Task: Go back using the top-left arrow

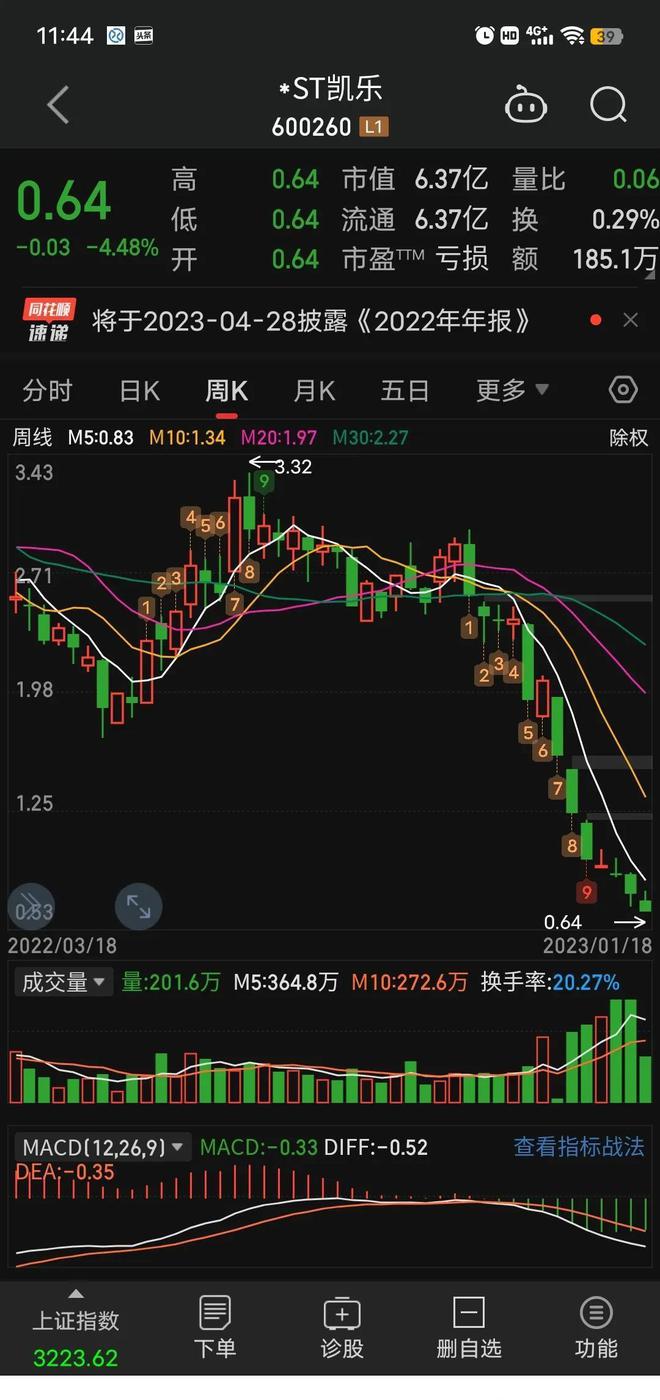Action: [58, 105]
